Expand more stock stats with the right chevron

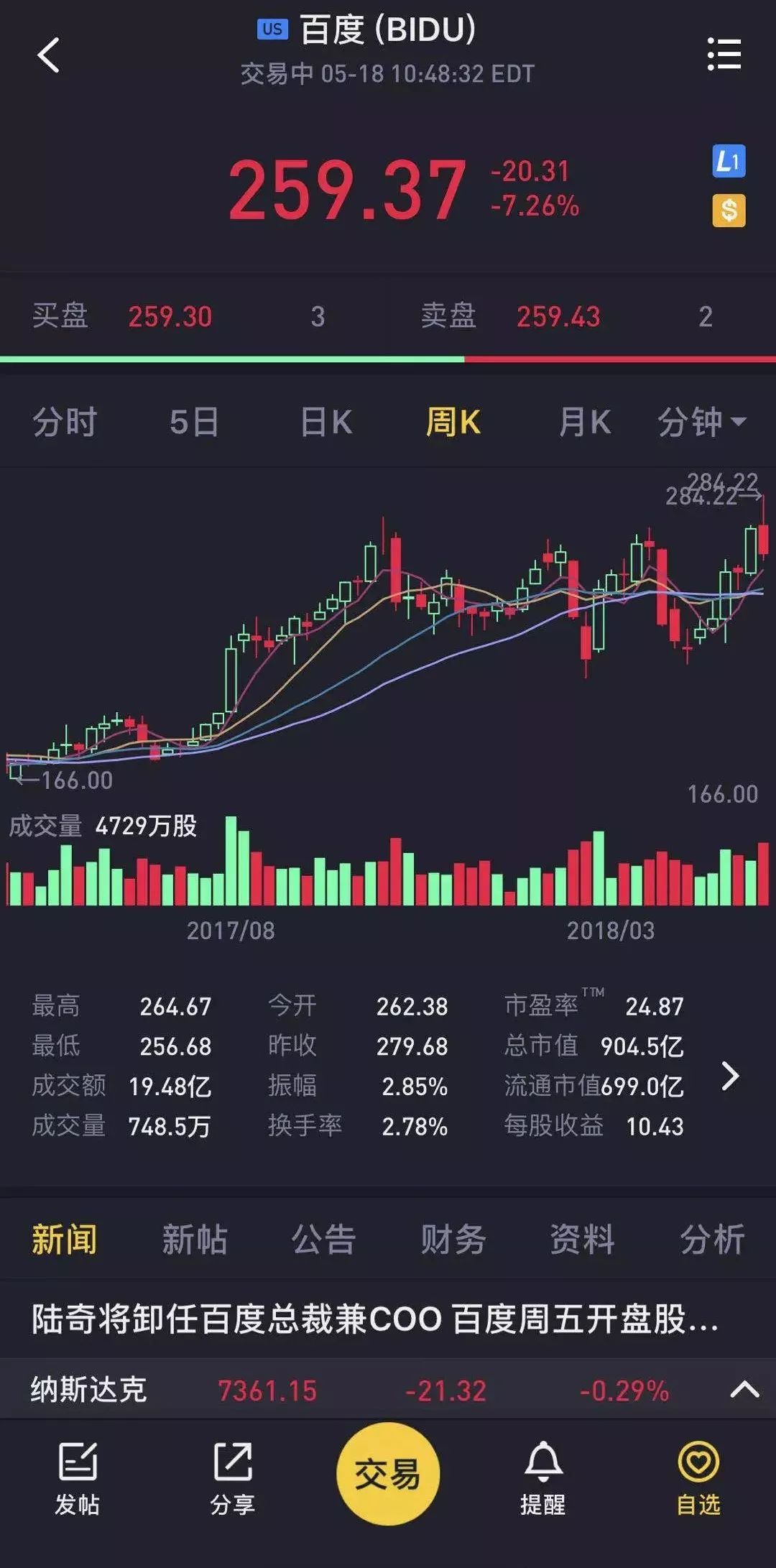point(730,1076)
